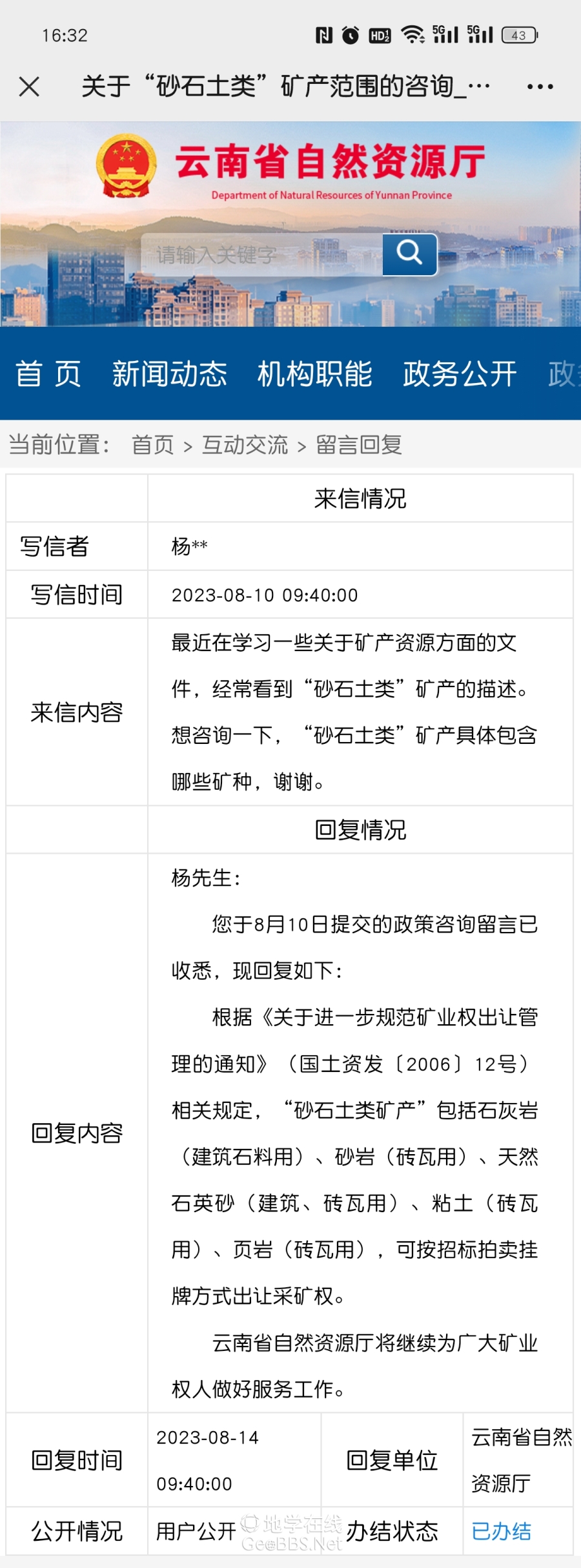The image size is (581, 1568).
Task: Tap the blue magnifier search button
Action: click(x=409, y=254)
